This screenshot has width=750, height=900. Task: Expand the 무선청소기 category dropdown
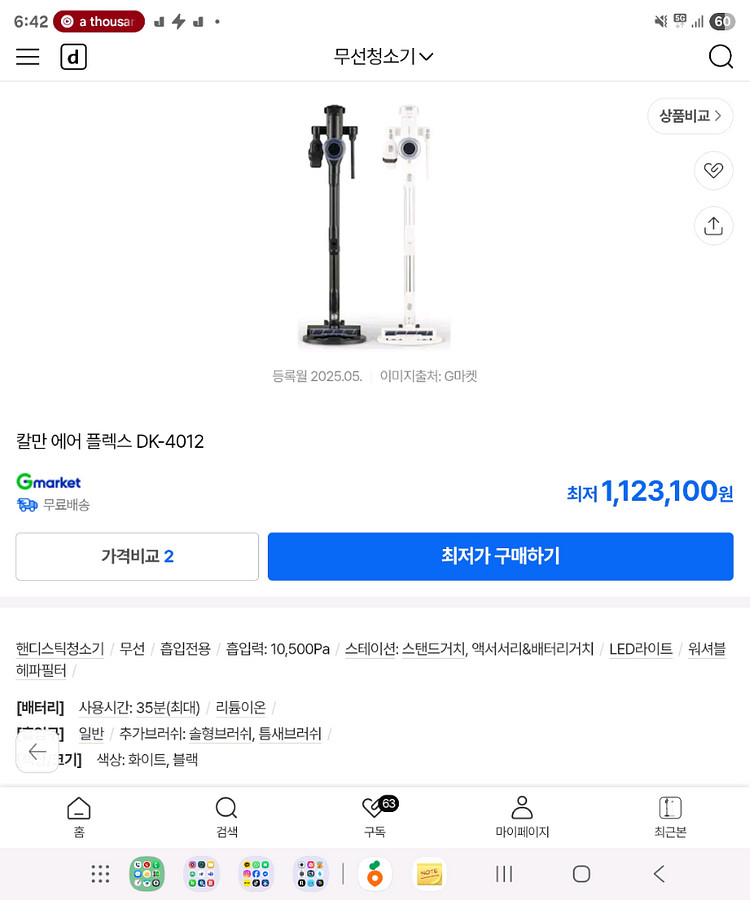coord(383,57)
